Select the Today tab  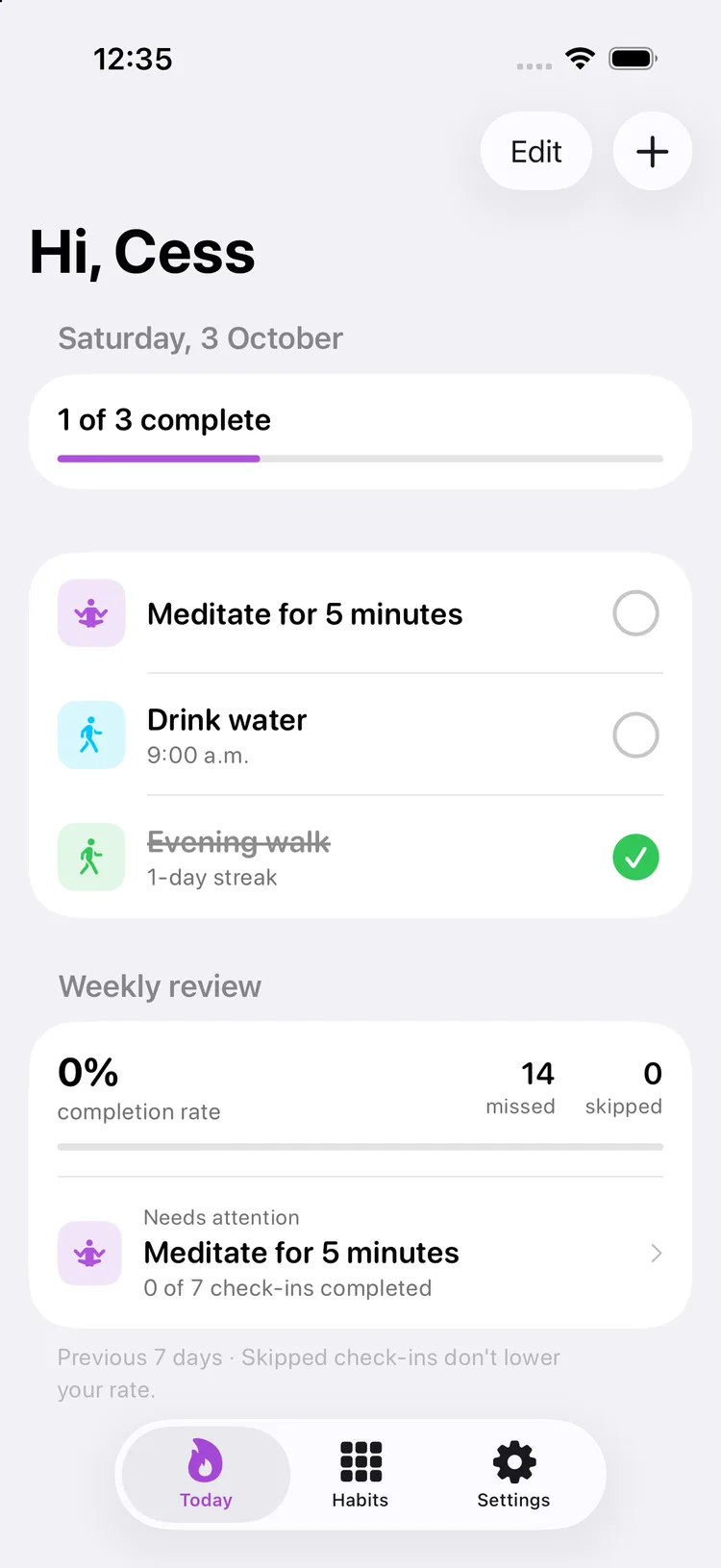coord(206,1475)
